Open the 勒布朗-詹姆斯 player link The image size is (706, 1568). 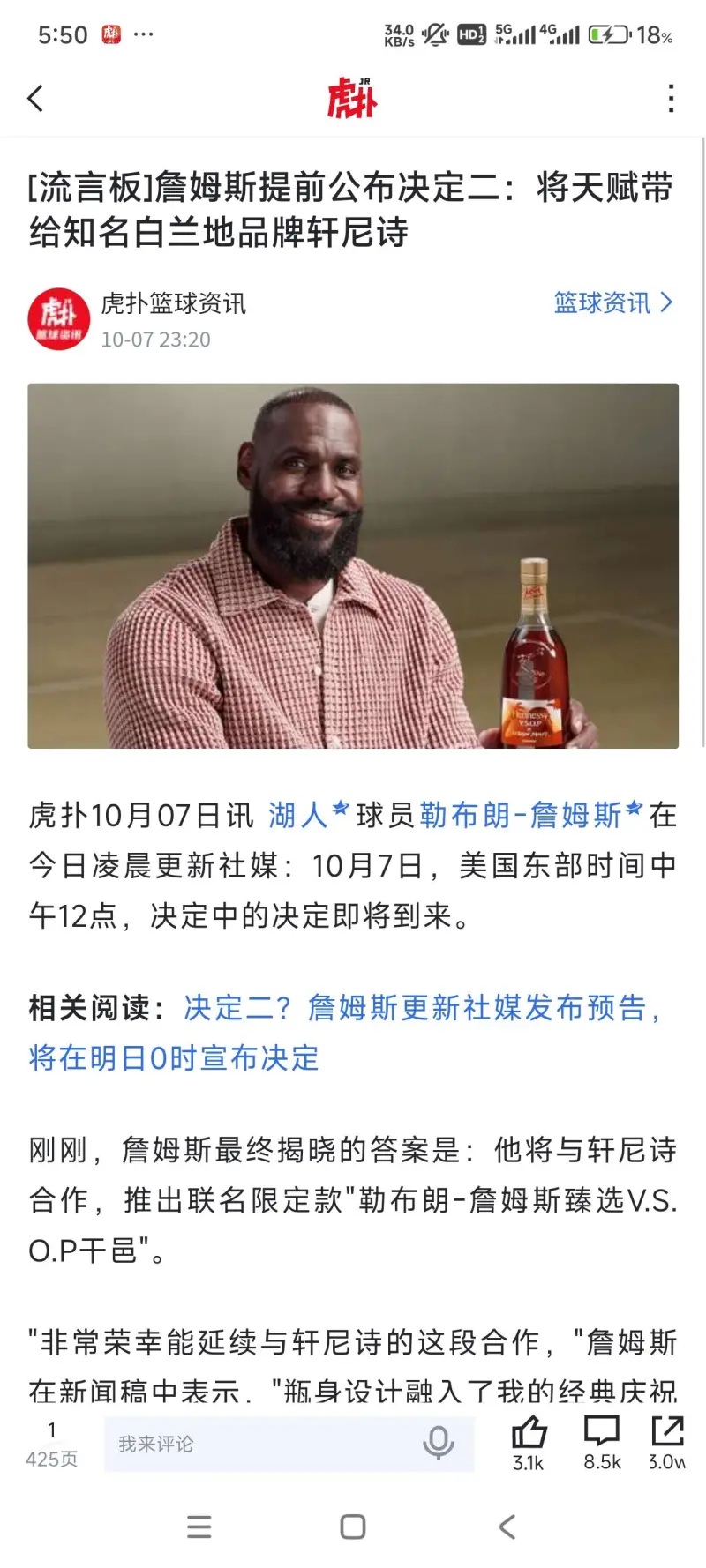522,815
